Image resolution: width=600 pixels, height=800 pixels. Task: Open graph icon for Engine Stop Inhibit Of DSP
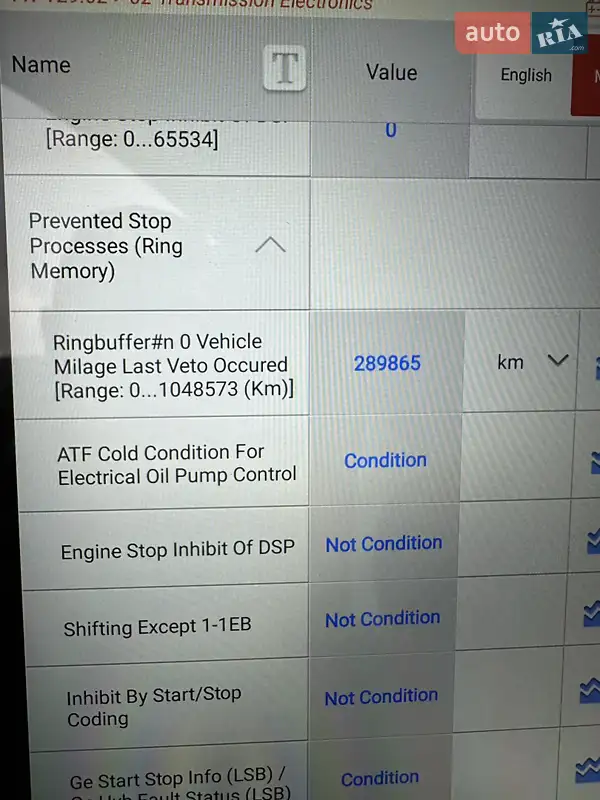(x=592, y=541)
